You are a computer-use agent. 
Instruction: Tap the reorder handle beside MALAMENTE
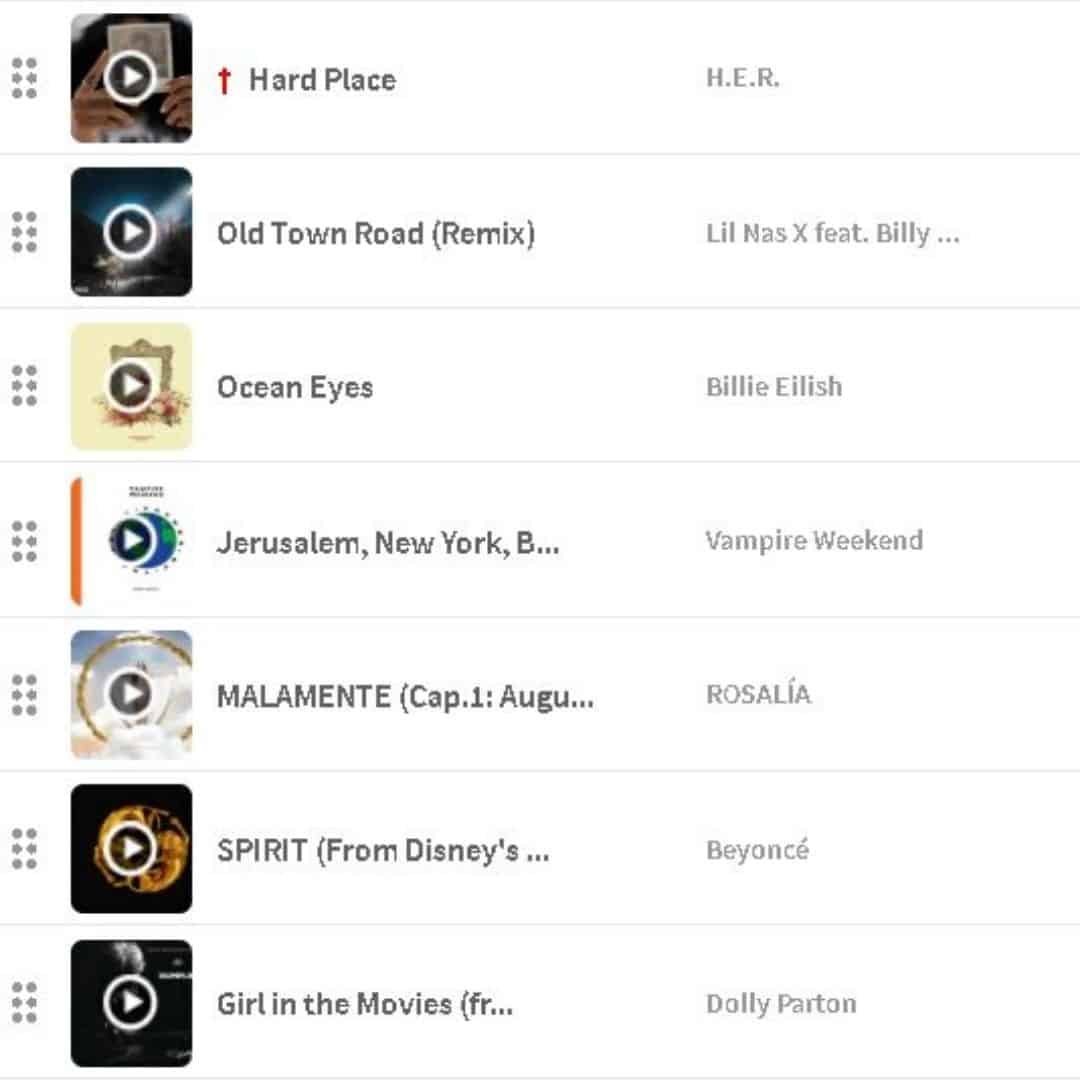(x=24, y=695)
